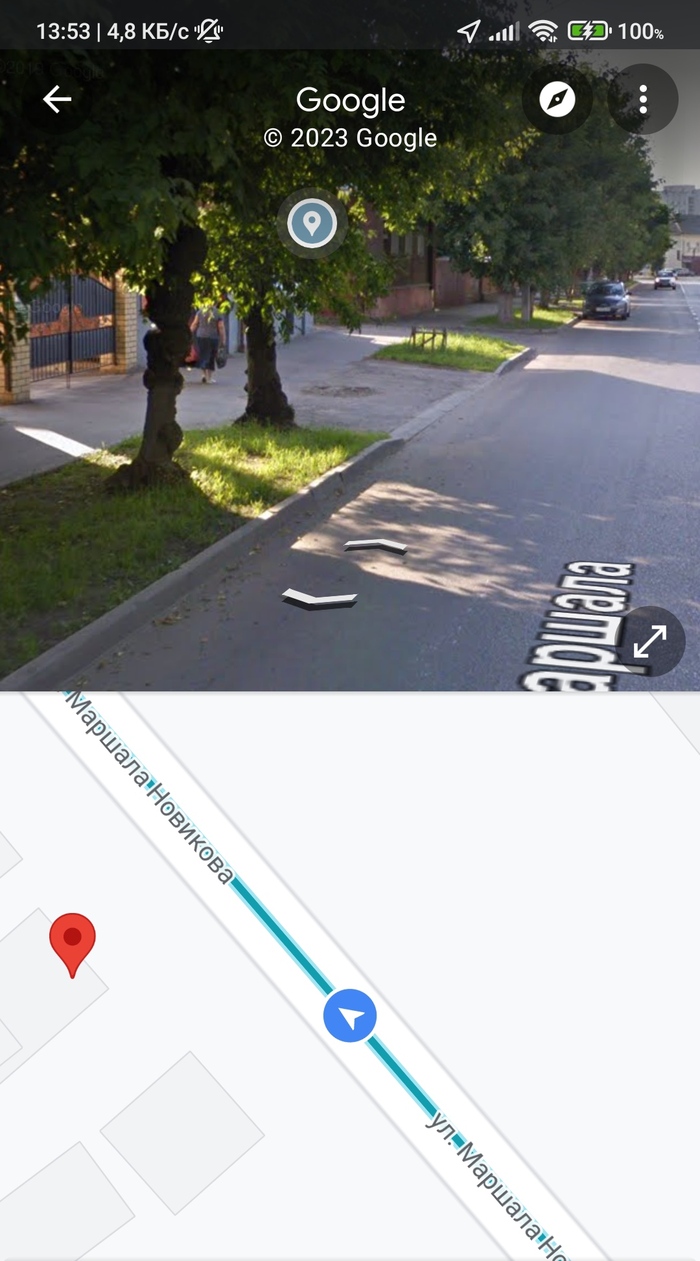Screen dimensions: 700x1261
Task: Tap the blue position arrow on map
Action: (350, 1017)
